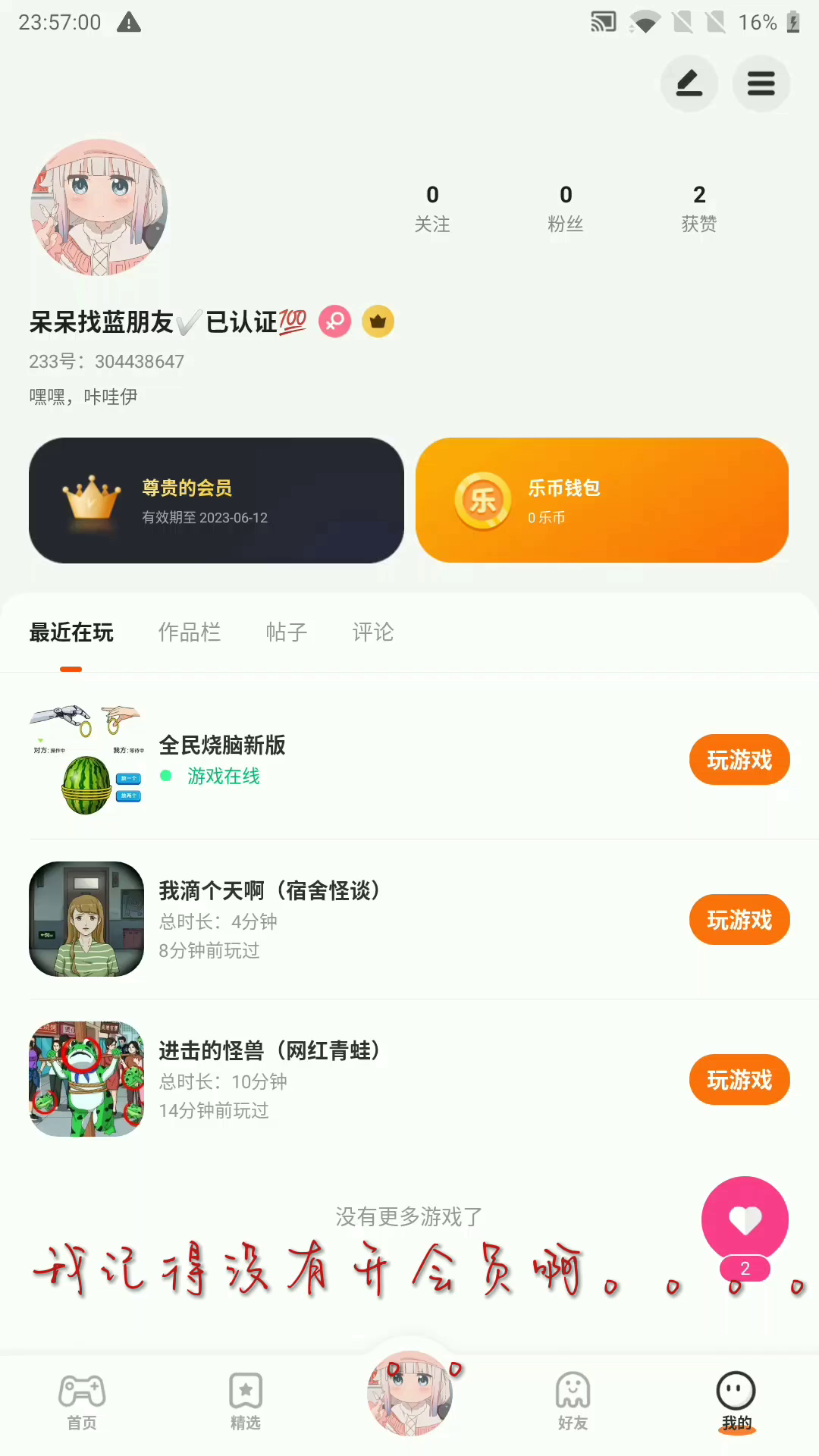Switch to the 作品栏 tab
The width and height of the screenshot is (819, 1456).
coord(190,632)
